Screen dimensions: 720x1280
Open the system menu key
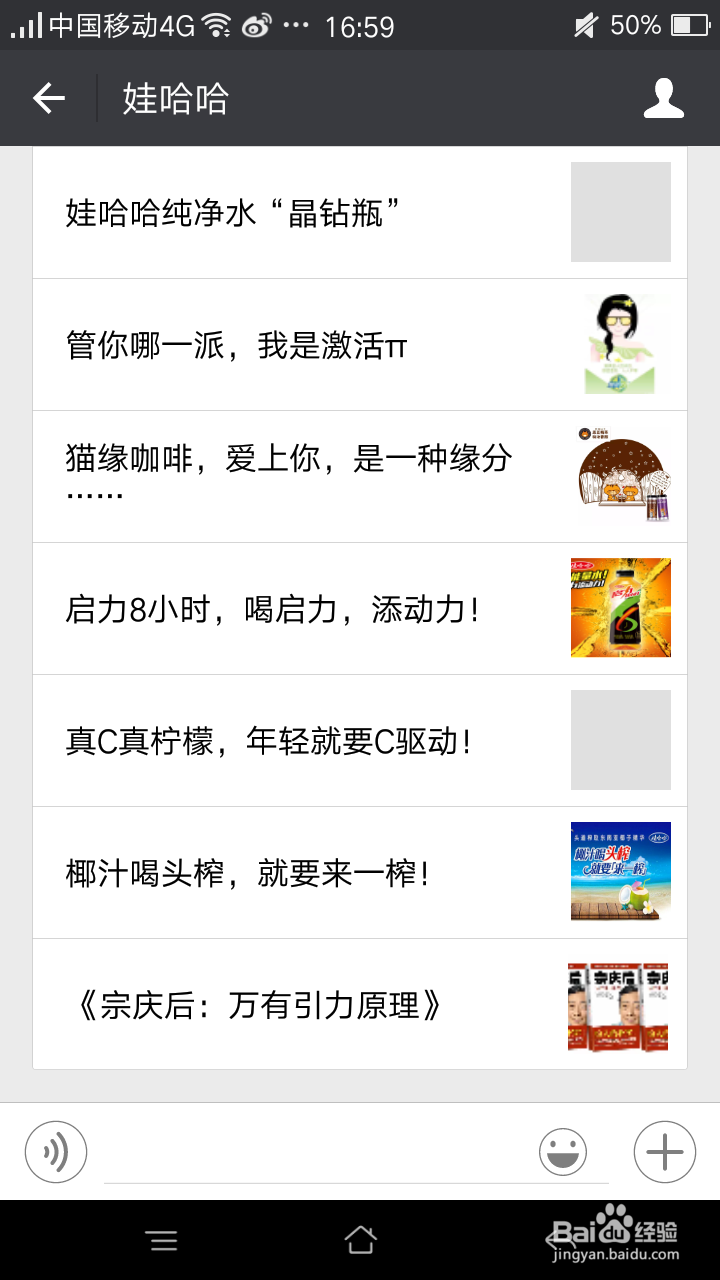point(162,1241)
